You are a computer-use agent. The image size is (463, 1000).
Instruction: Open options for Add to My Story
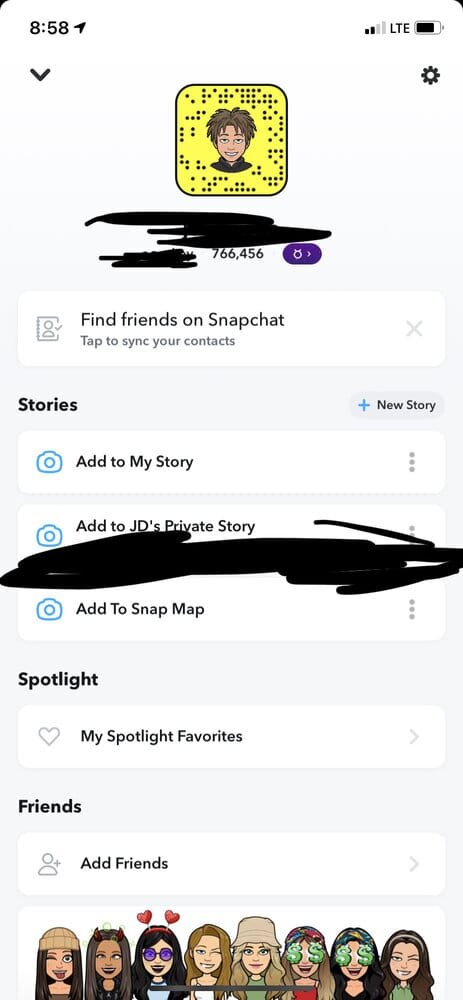pos(412,462)
